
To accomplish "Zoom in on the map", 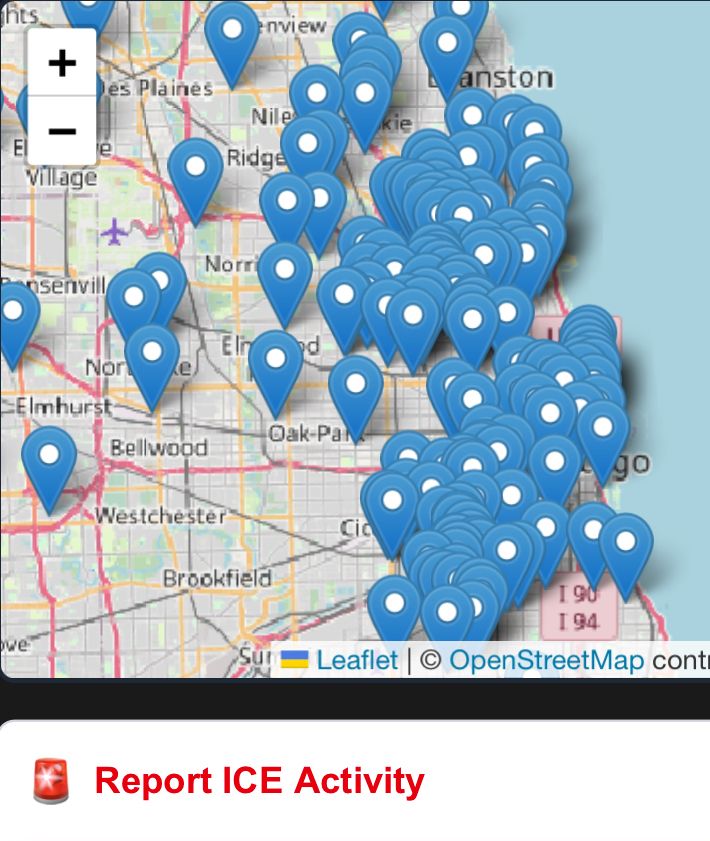I will [x=62, y=63].
